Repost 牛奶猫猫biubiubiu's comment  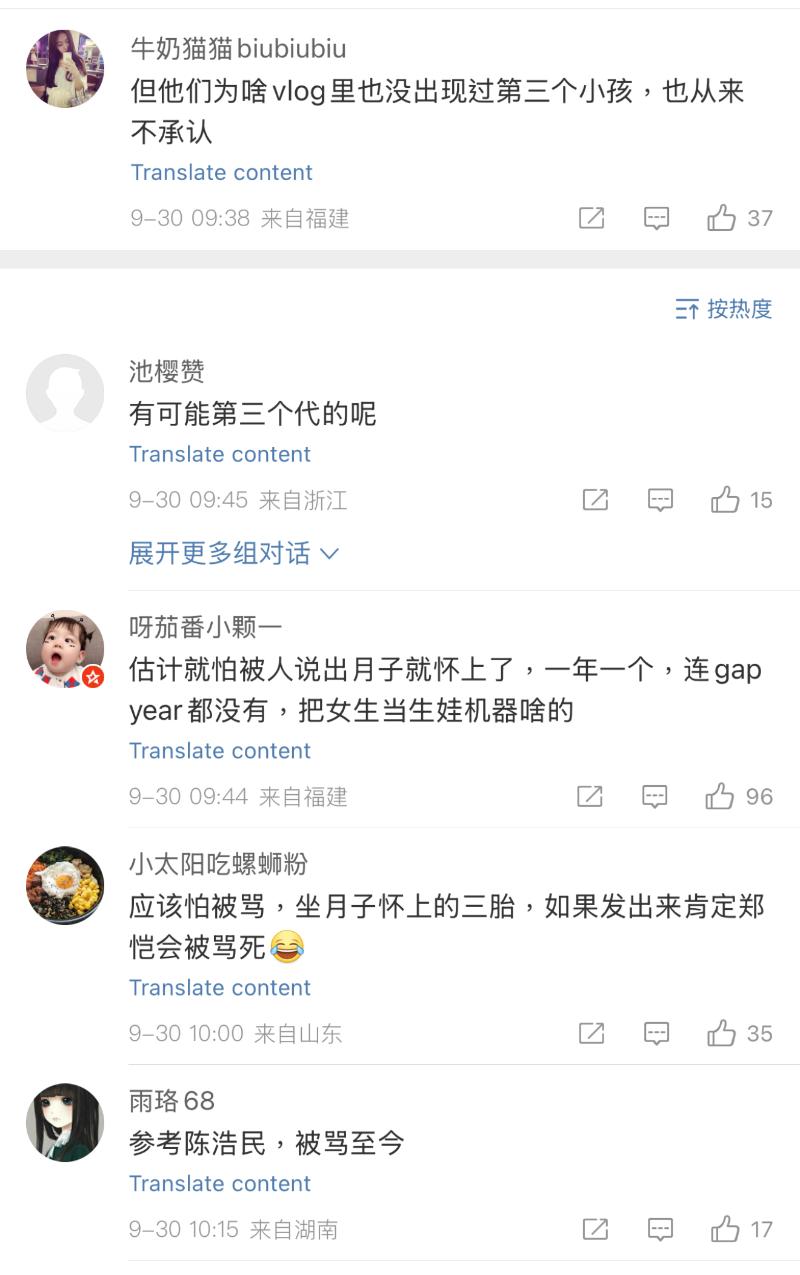592,218
